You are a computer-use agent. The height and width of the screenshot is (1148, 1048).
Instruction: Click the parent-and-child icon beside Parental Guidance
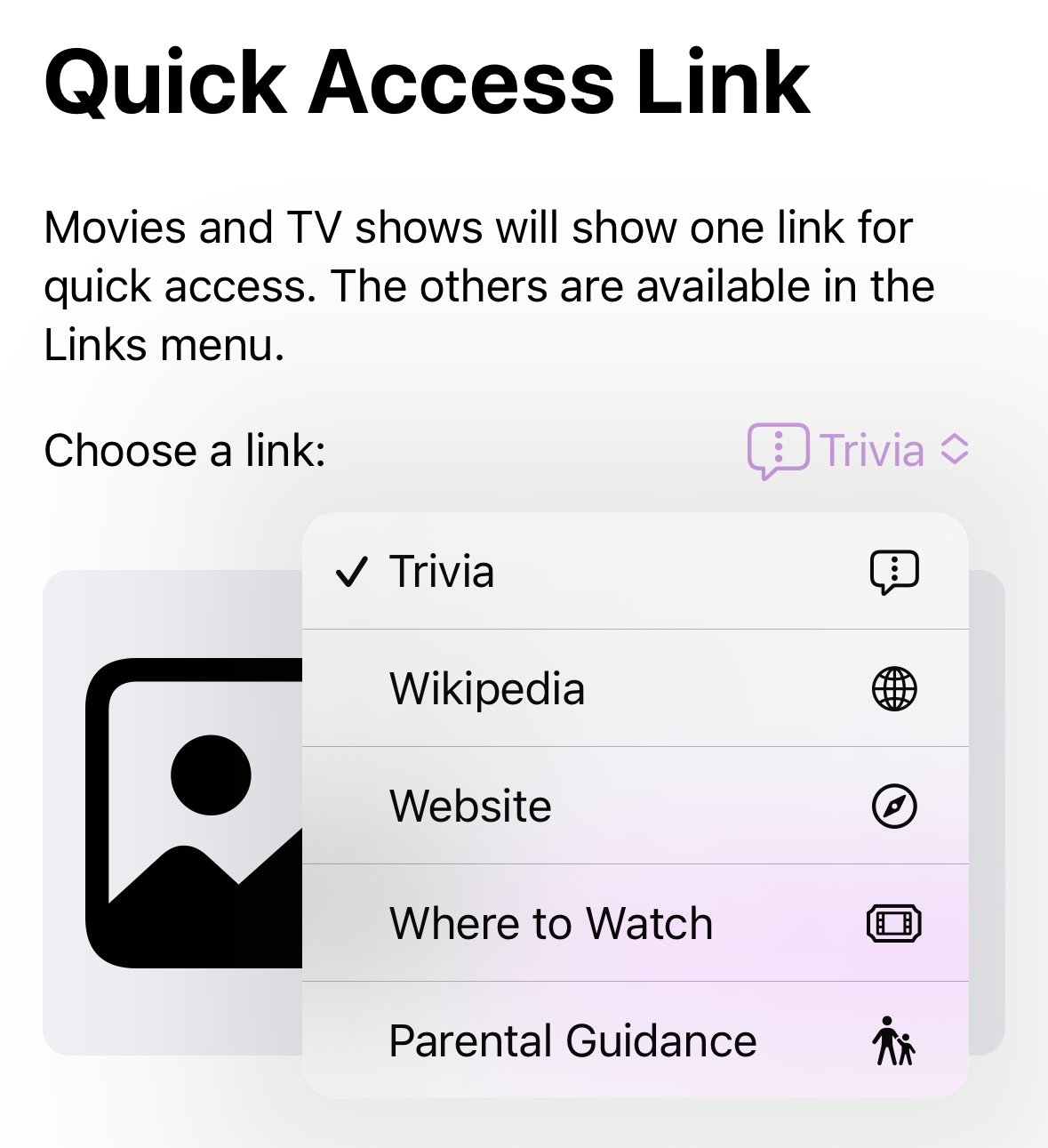[894, 1040]
